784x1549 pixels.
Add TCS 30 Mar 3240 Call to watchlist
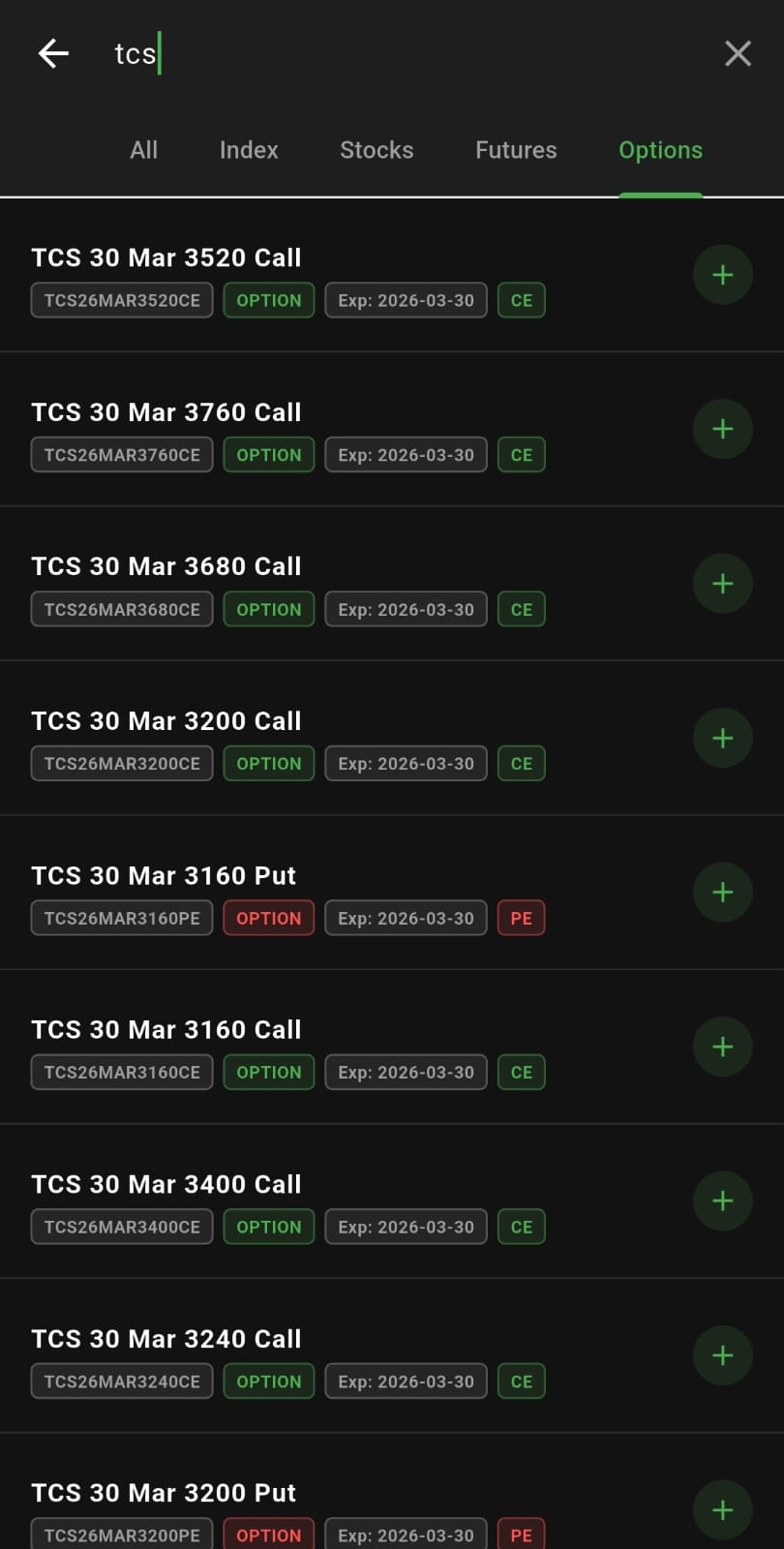(722, 1355)
